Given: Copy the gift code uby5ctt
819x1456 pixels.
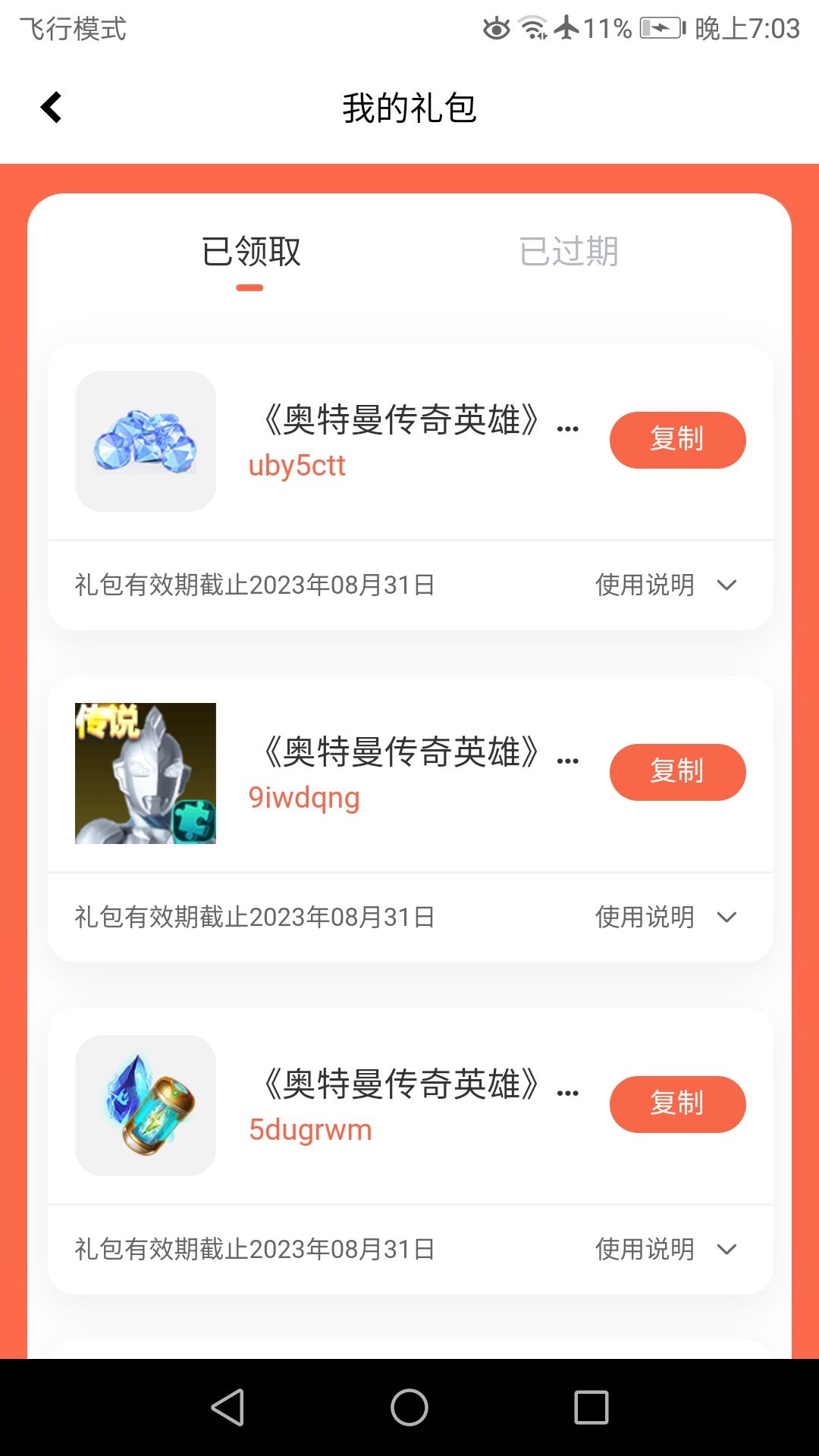Looking at the screenshot, I should click(x=677, y=440).
